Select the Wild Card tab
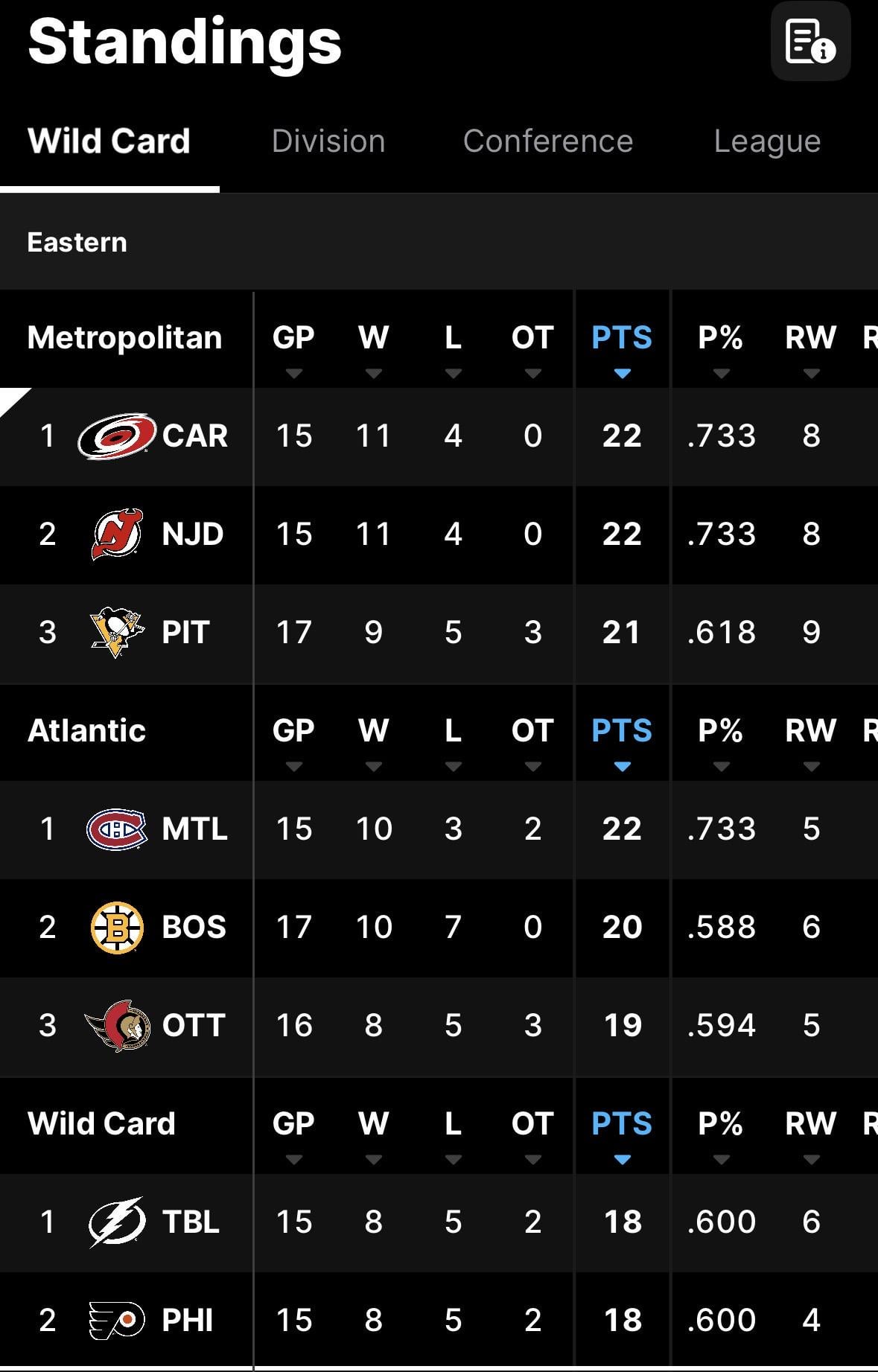 [109, 141]
